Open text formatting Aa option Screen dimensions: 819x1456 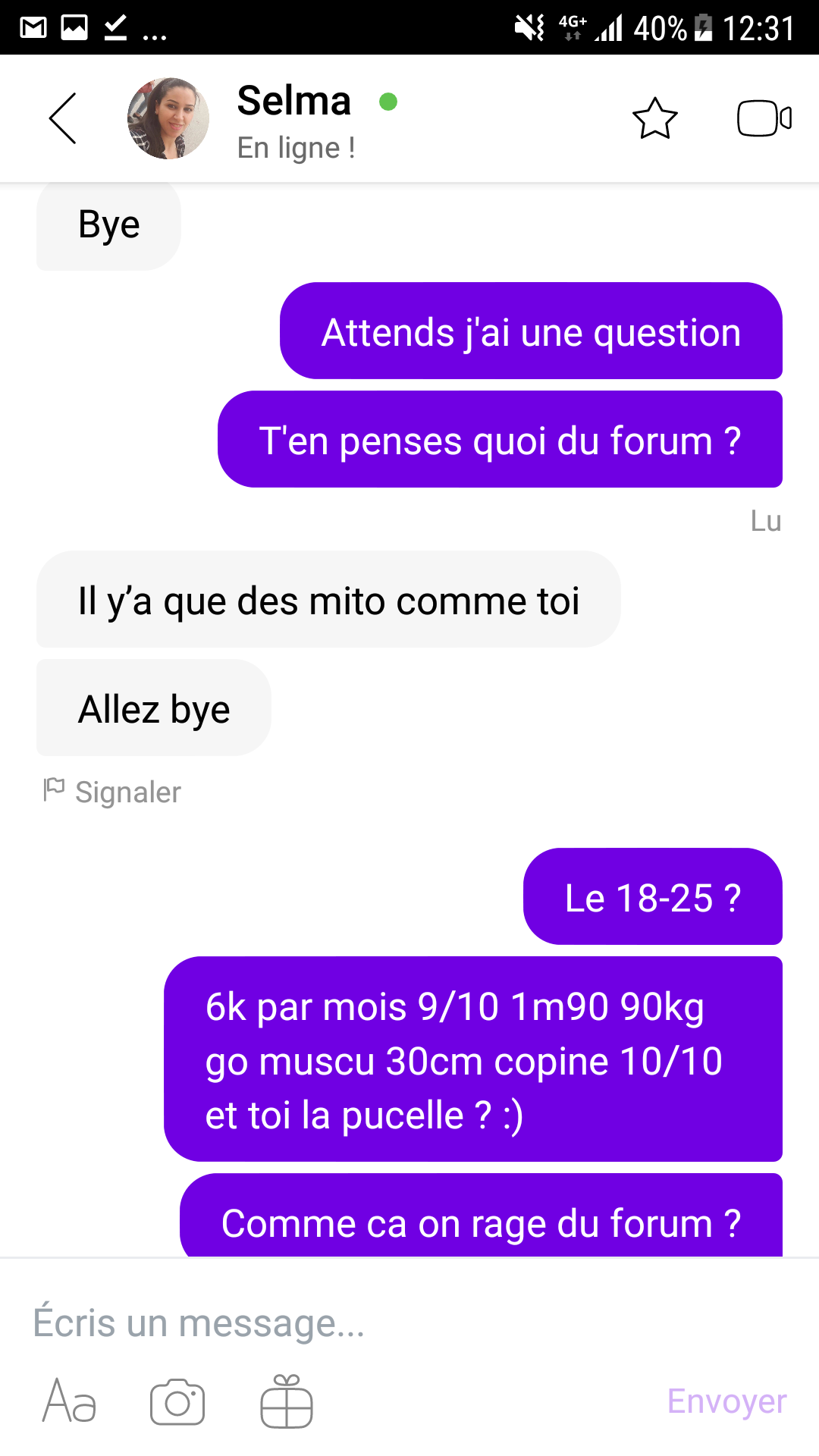pyautogui.click(x=69, y=1401)
